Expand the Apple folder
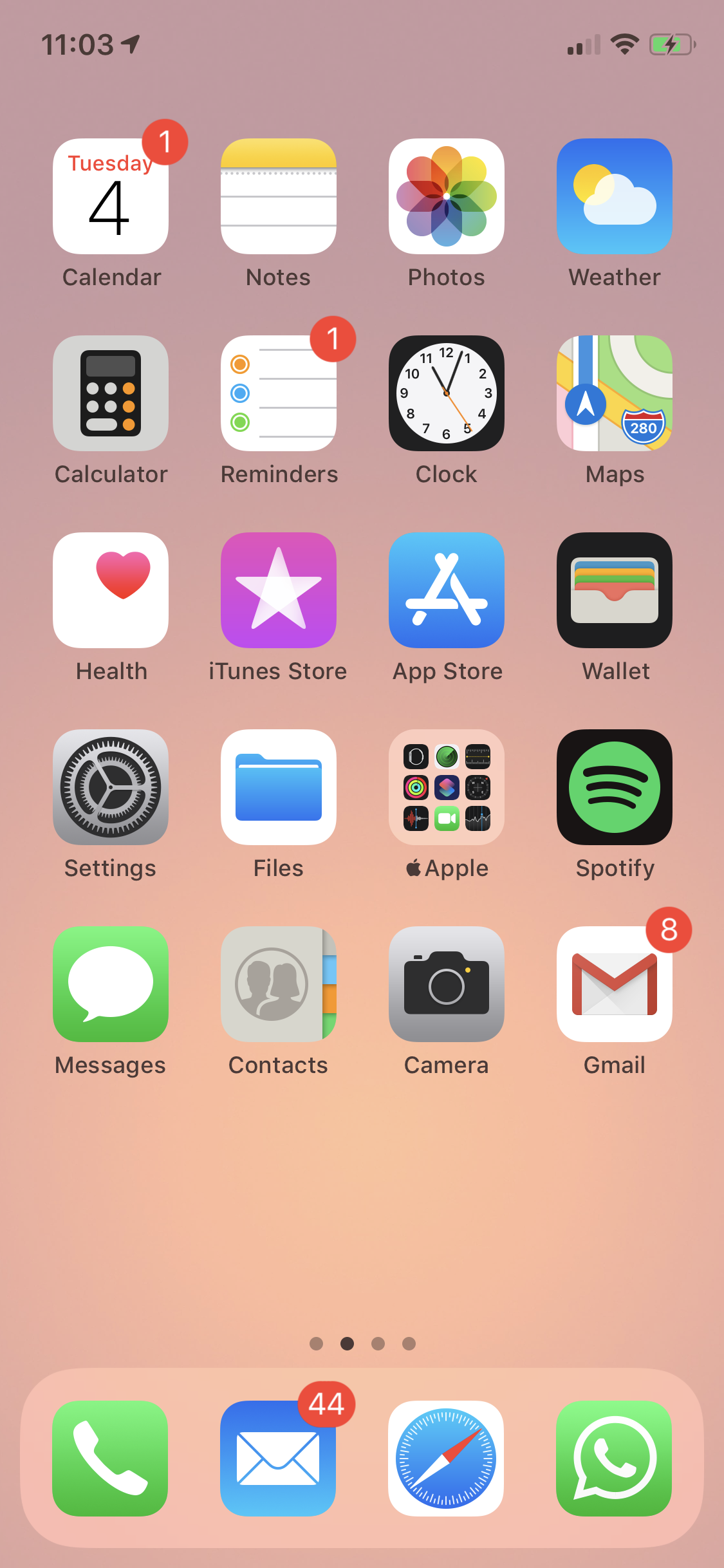The height and width of the screenshot is (1568, 724). click(x=447, y=787)
